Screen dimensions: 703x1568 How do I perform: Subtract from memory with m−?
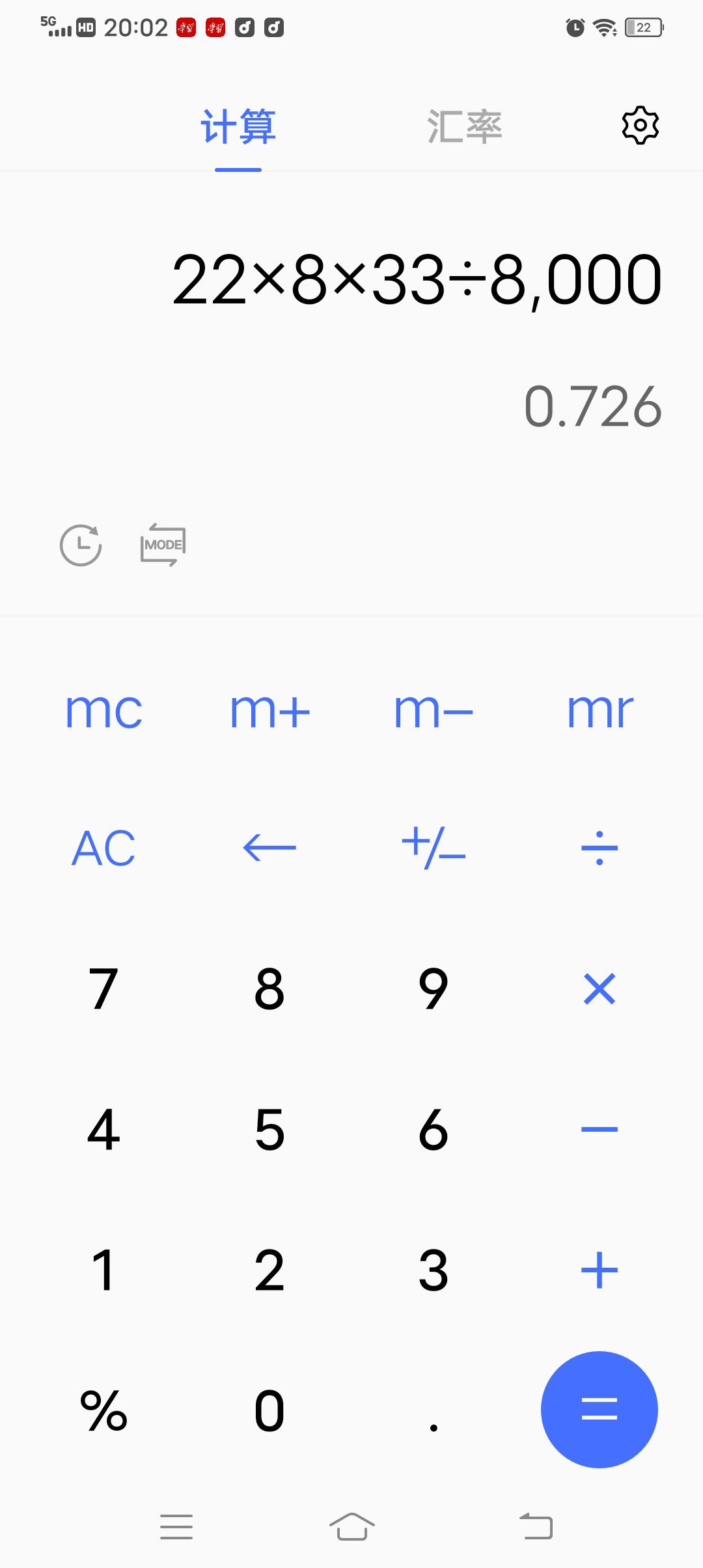(x=434, y=710)
